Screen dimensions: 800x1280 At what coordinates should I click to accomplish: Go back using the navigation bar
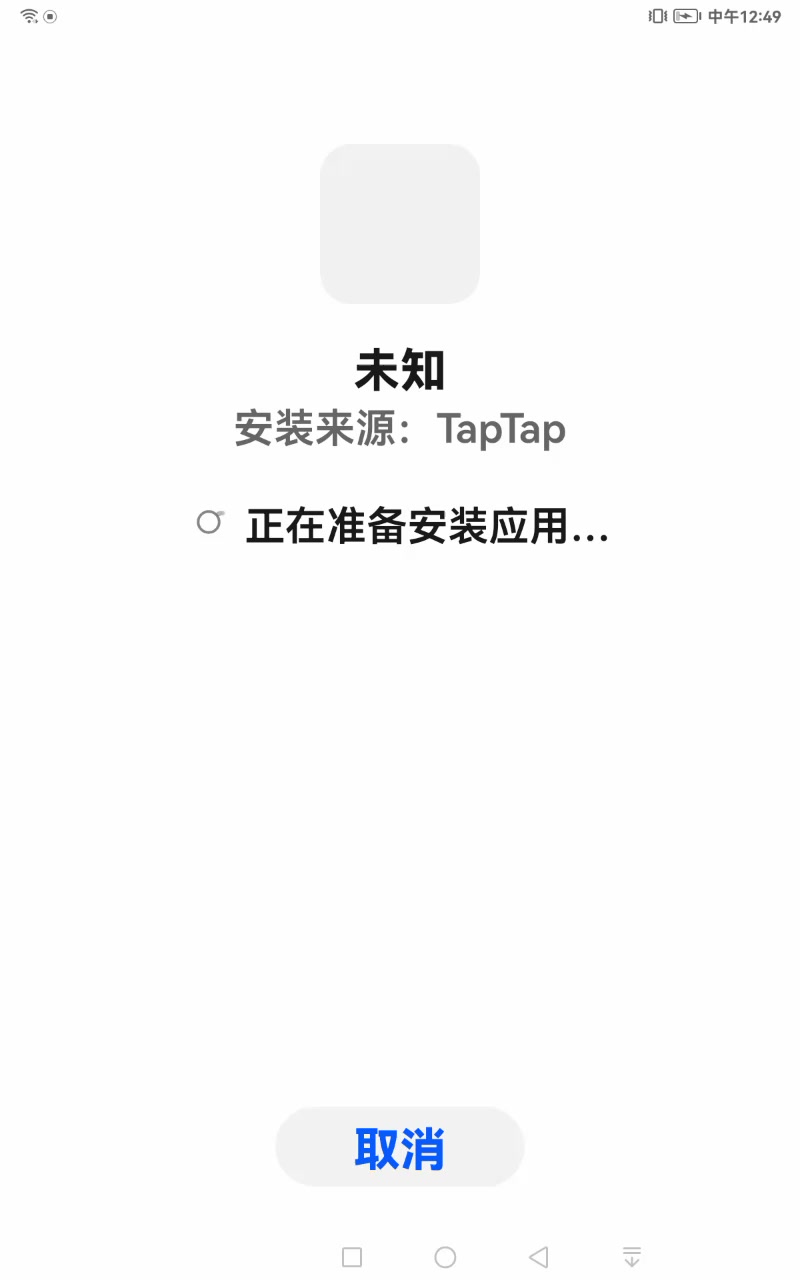pyautogui.click(x=538, y=1257)
